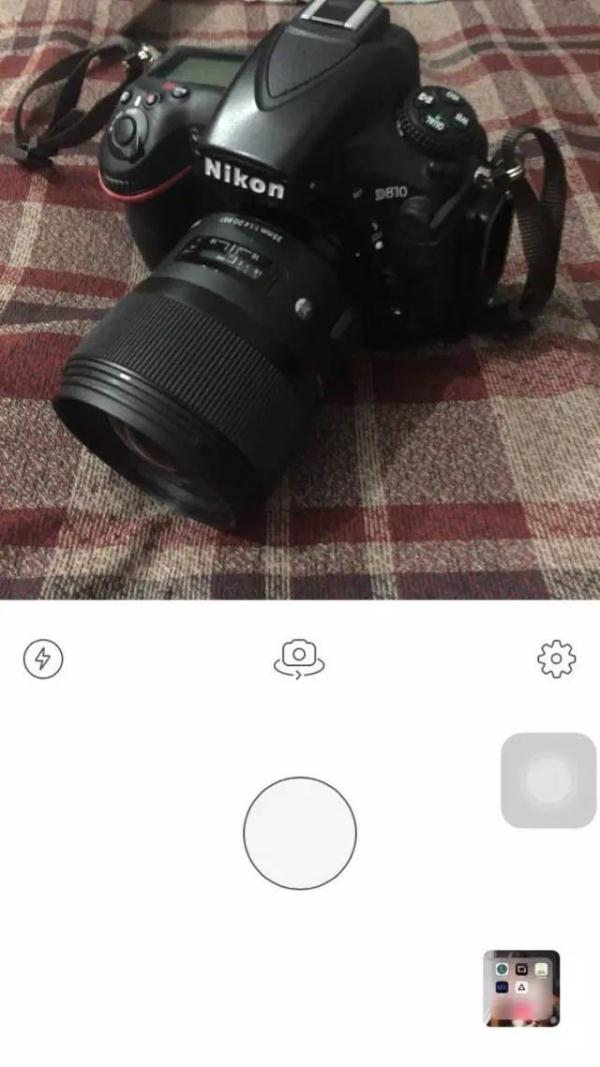Open the last photo thumbnail
Image resolution: width=600 pixels, height=1067 pixels.
pyautogui.click(x=521, y=988)
